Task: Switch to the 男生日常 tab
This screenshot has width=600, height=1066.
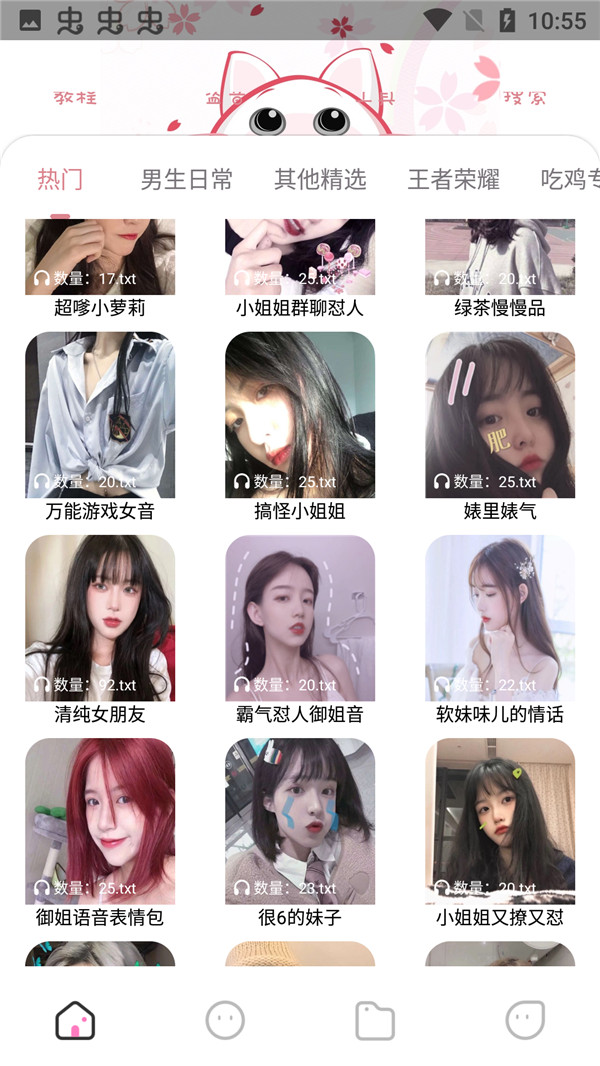Action: [x=186, y=180]
